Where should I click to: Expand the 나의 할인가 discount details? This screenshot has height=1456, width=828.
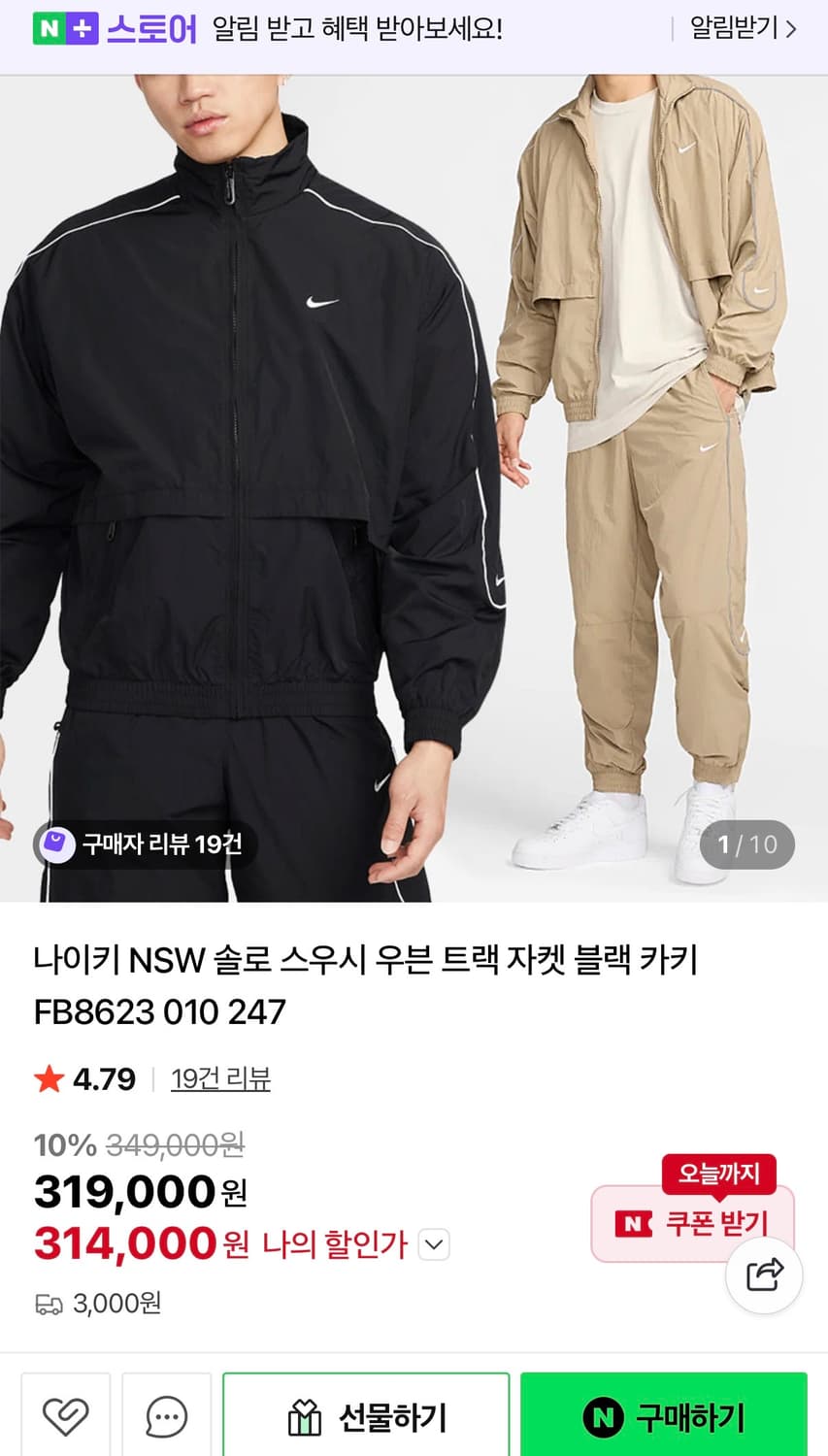(433, 1243)
